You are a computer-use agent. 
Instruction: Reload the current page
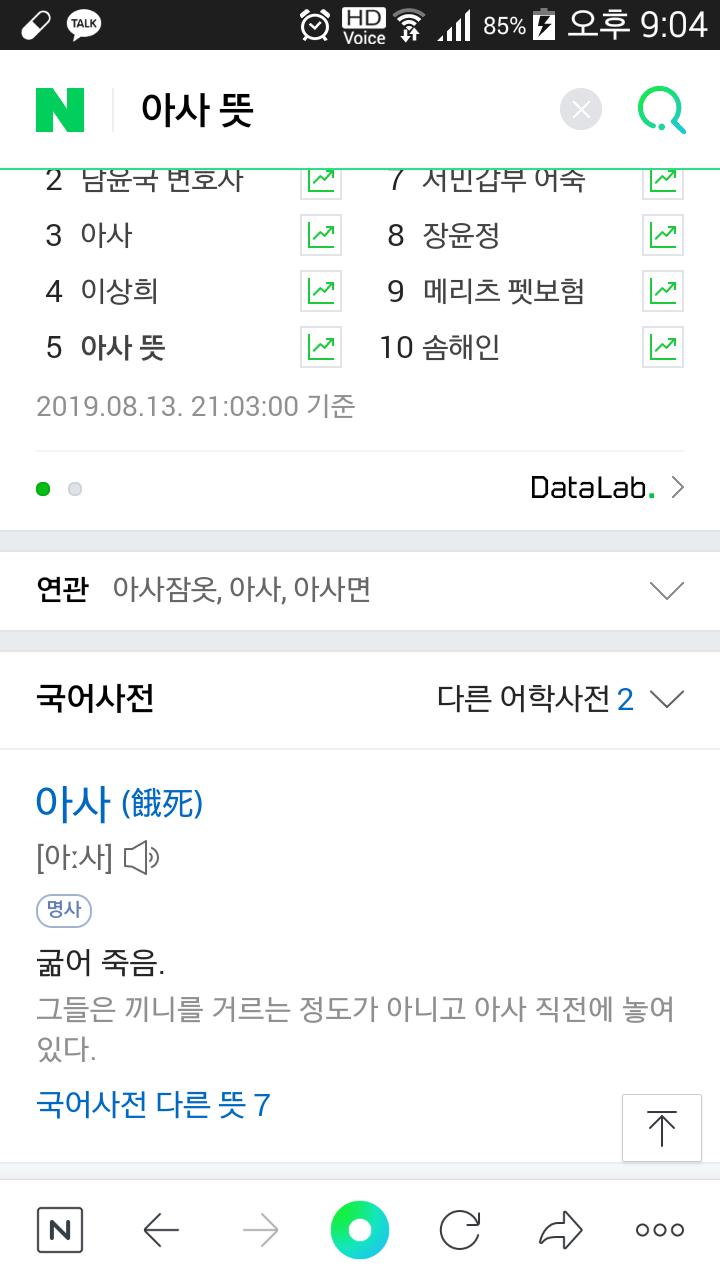point(460,1230)
